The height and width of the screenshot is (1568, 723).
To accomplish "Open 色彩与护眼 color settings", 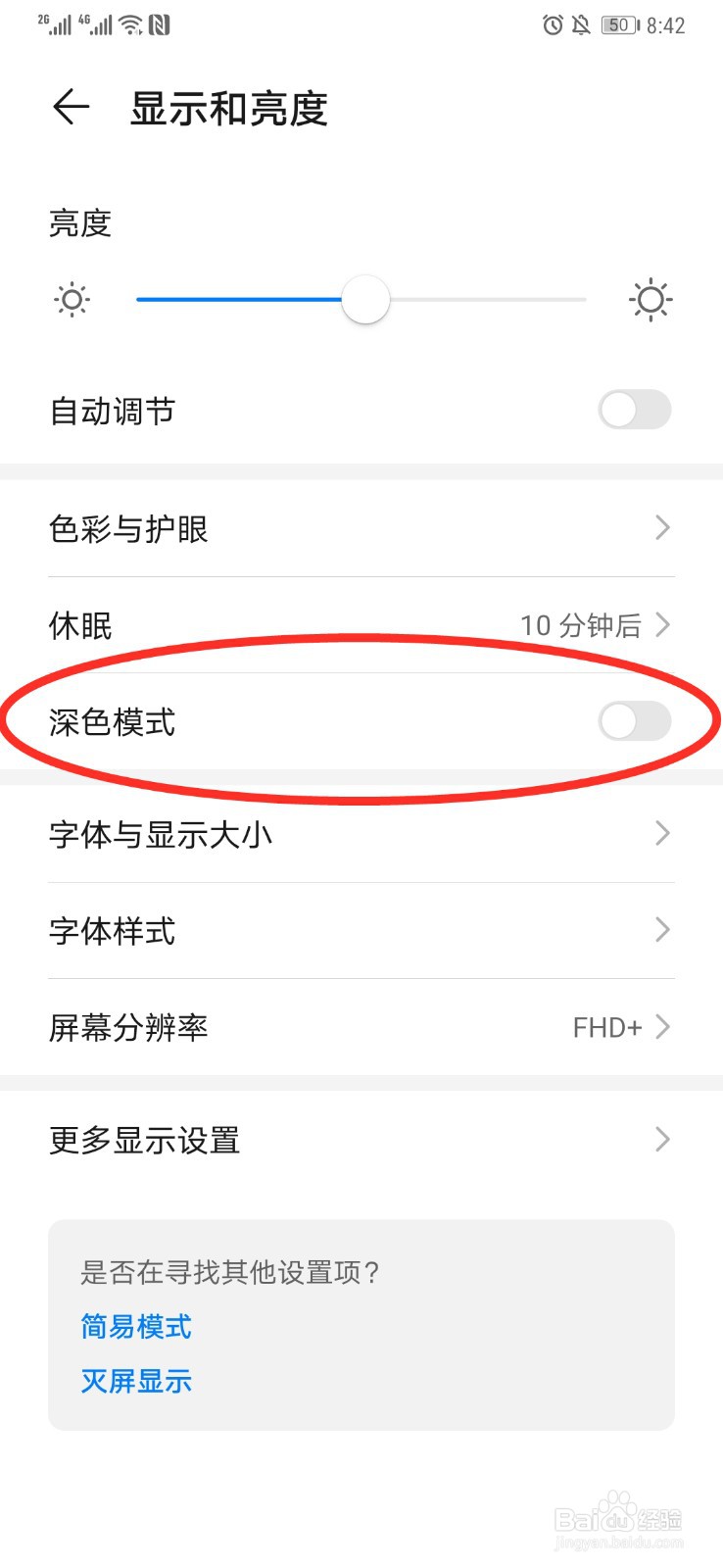I will click(361, 527).
